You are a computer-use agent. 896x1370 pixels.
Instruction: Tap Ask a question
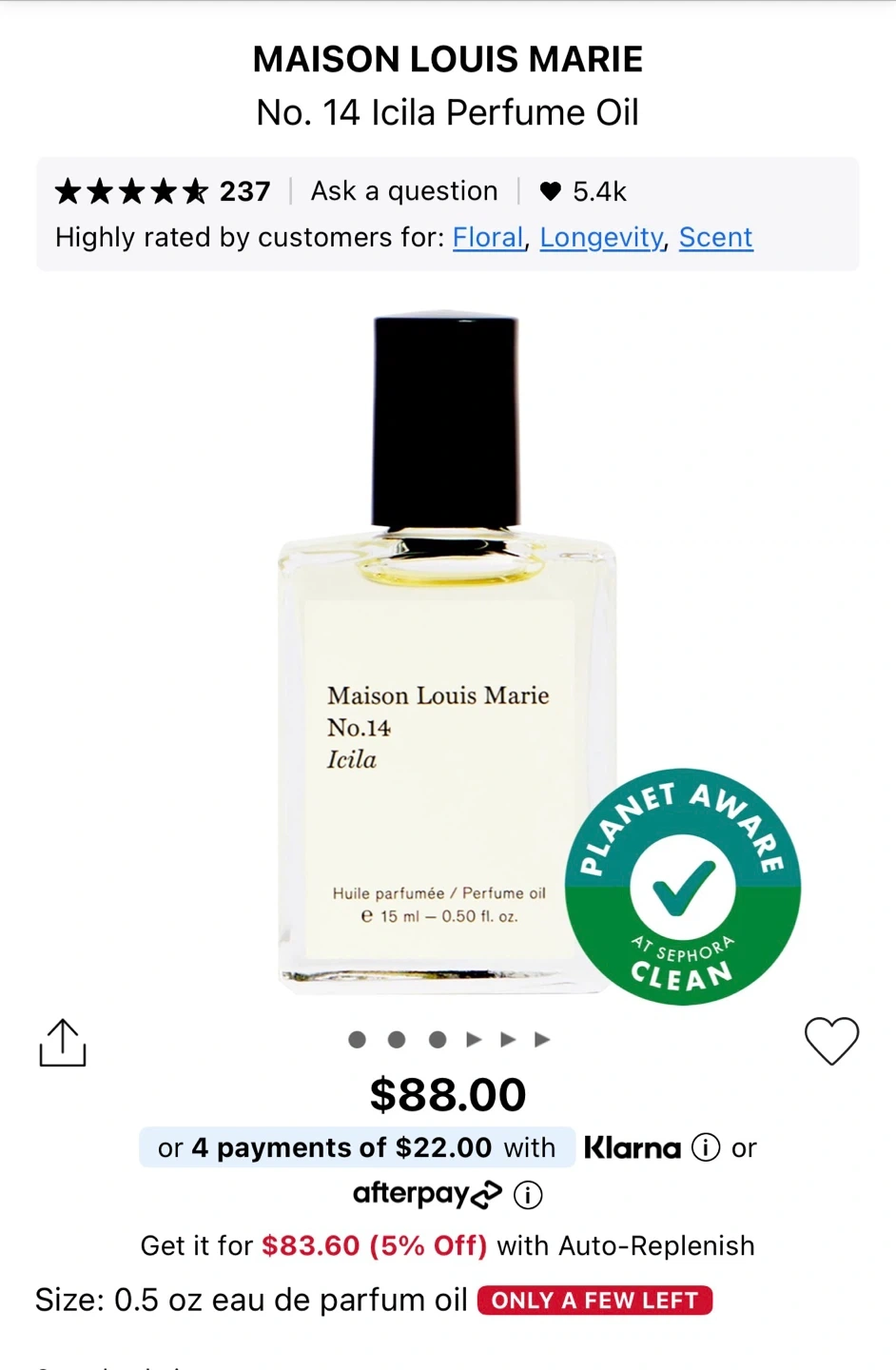[x=404, y=191]
